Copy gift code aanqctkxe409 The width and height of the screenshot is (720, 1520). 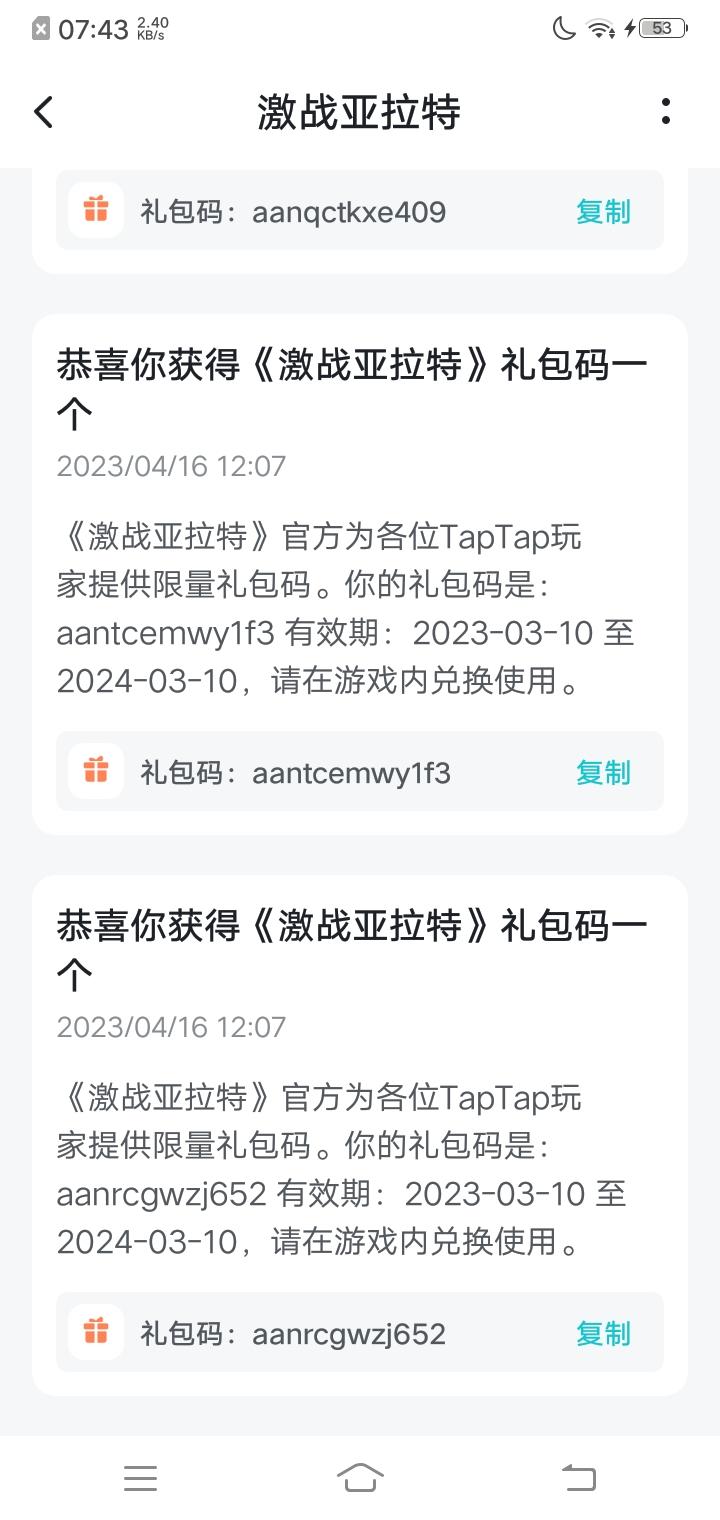point(603,212)
